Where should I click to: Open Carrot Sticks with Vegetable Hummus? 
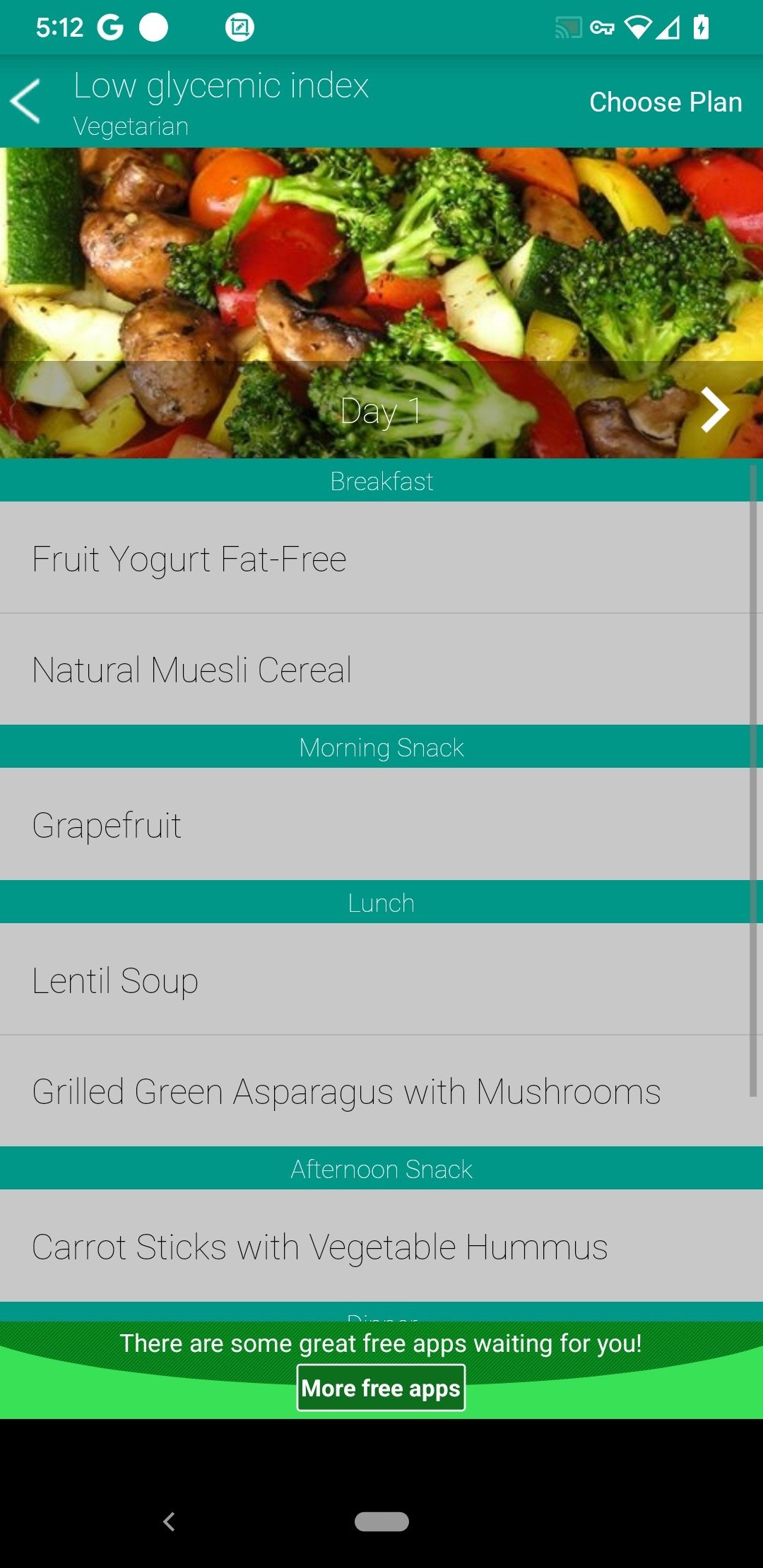[374, 1246]
